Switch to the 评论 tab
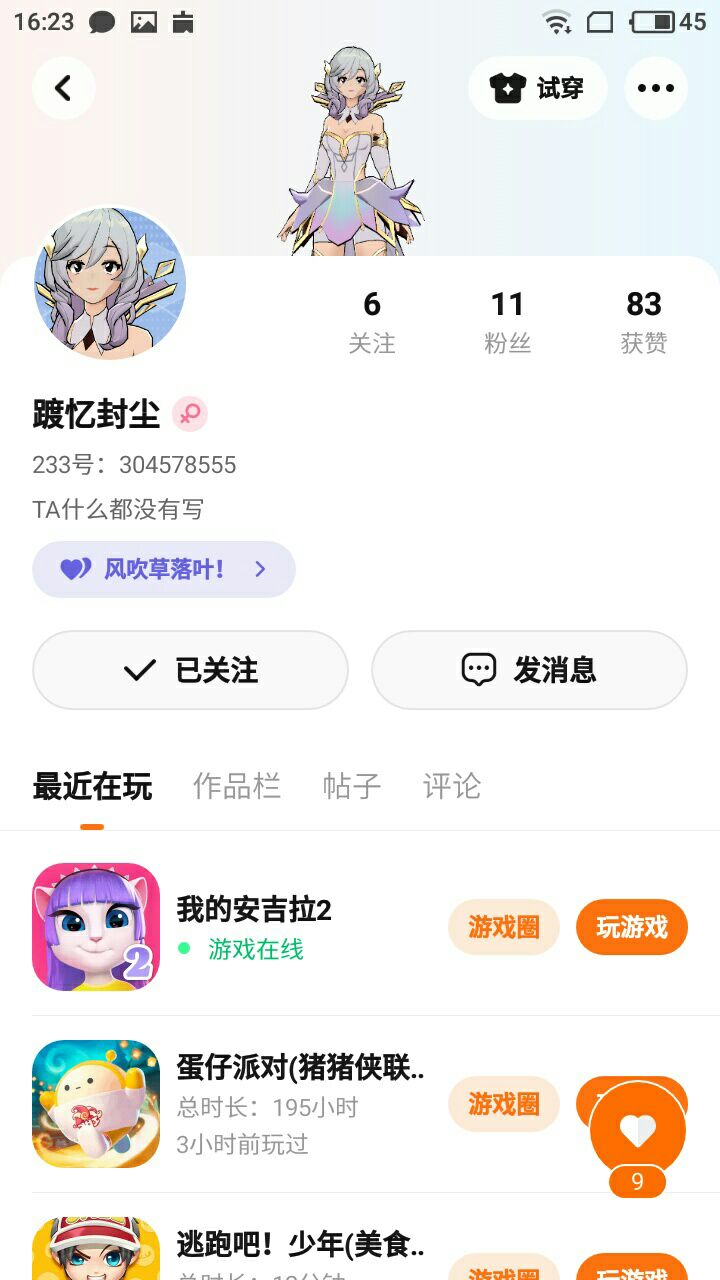 click(x=452, y=786)
